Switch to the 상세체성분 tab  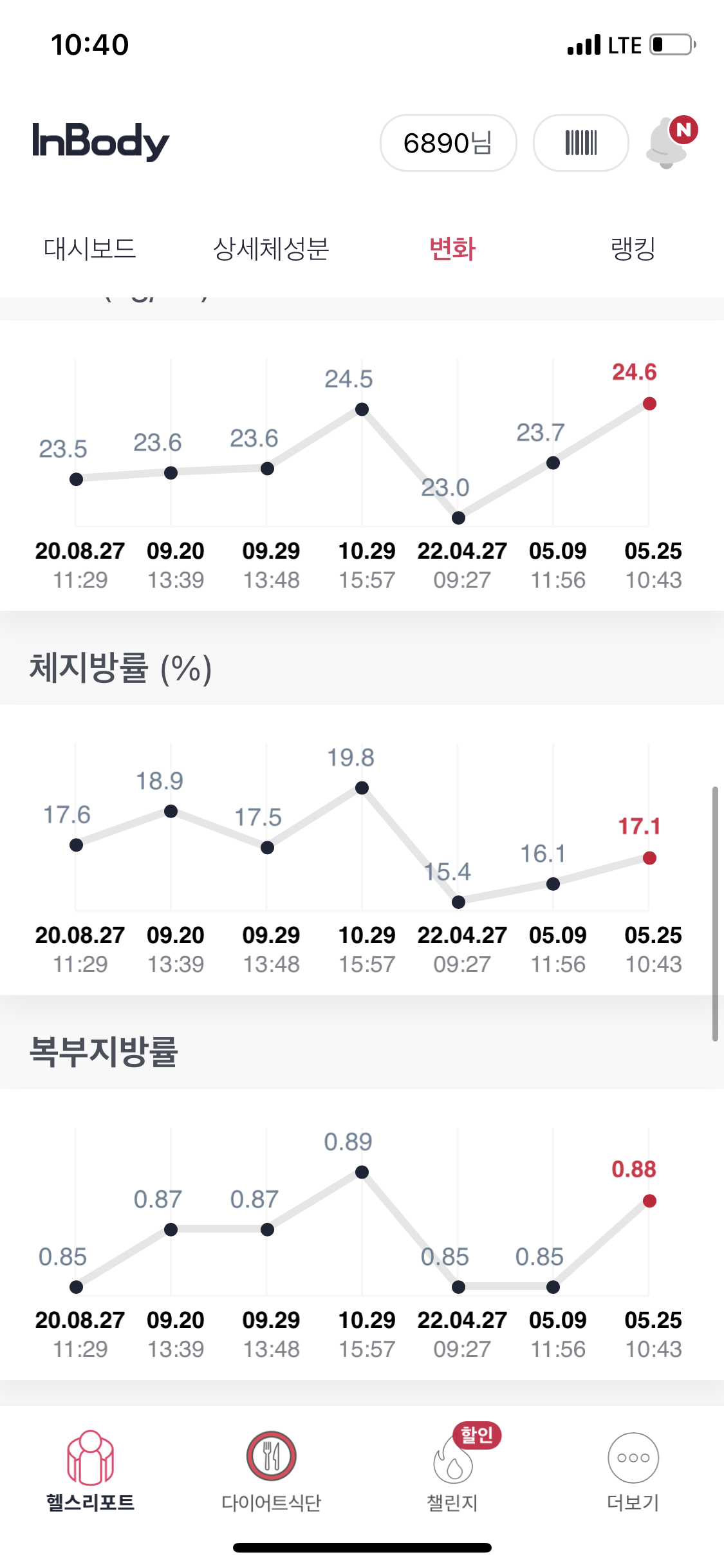tap(271, 248)
